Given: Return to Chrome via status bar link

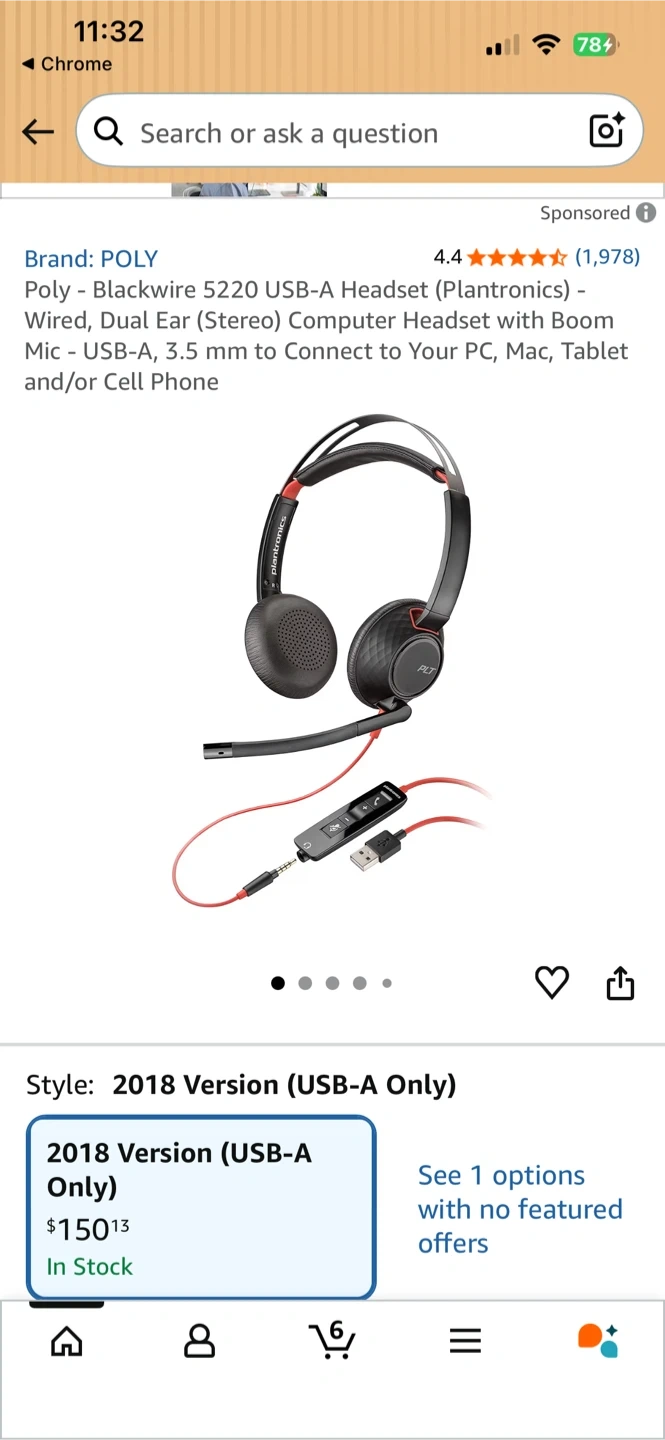Looking at the screenshot, I should coord(67,64).
